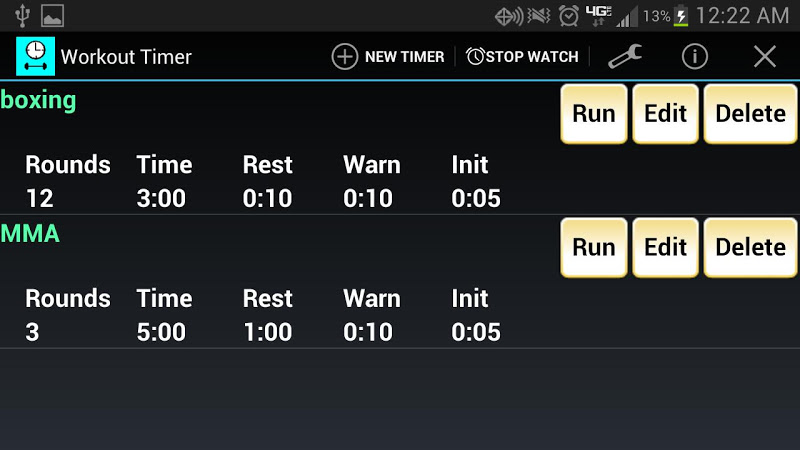Open the info icon
Image resolution: width=800 pixels, height=450 pixels.
click(x=695, y=57)
